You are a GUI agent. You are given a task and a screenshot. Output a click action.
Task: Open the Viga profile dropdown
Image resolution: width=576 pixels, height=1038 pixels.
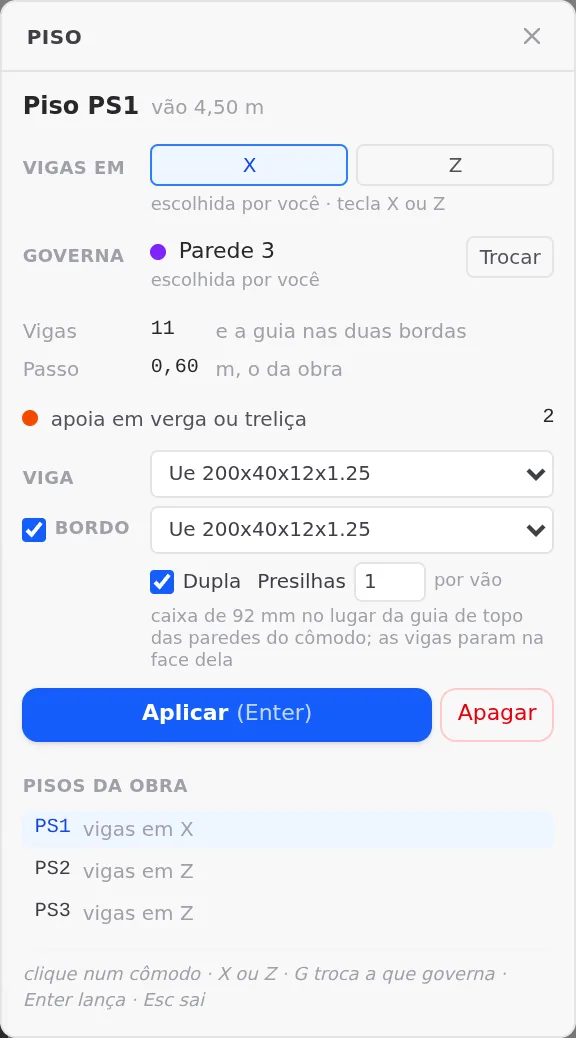pyautogui.click(x=352, y=474)
